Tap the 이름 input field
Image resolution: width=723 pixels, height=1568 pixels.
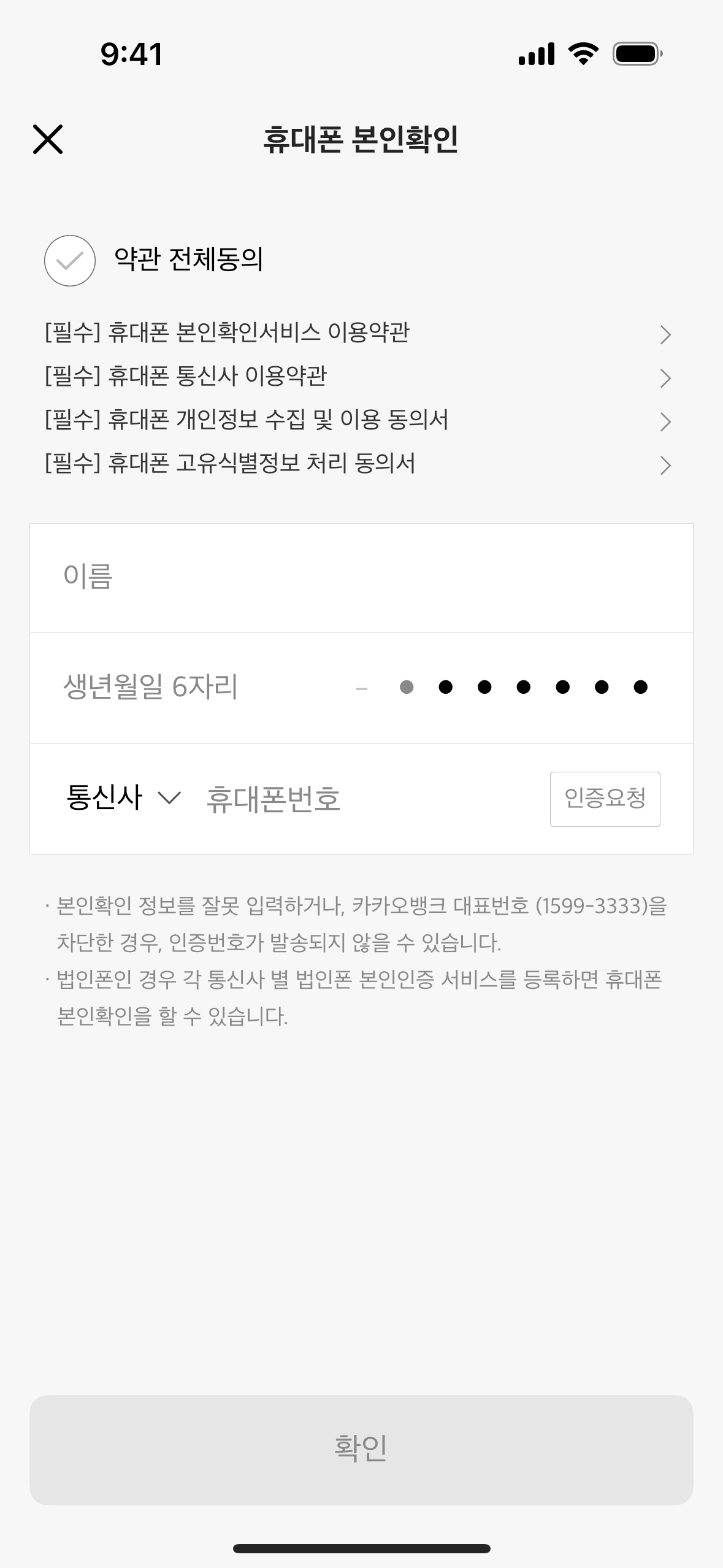[361, 577]
